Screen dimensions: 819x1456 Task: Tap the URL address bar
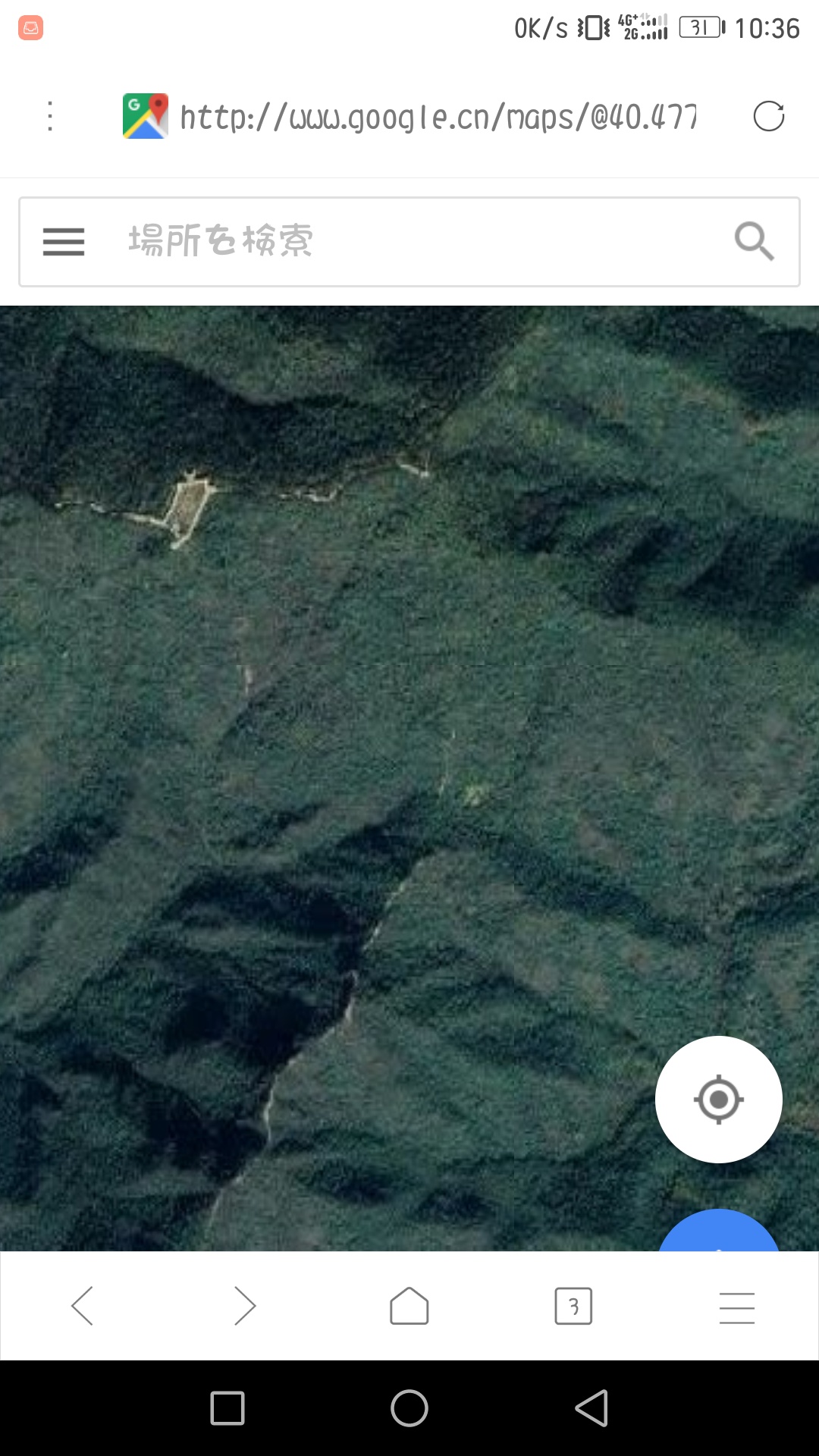(438, 118)
